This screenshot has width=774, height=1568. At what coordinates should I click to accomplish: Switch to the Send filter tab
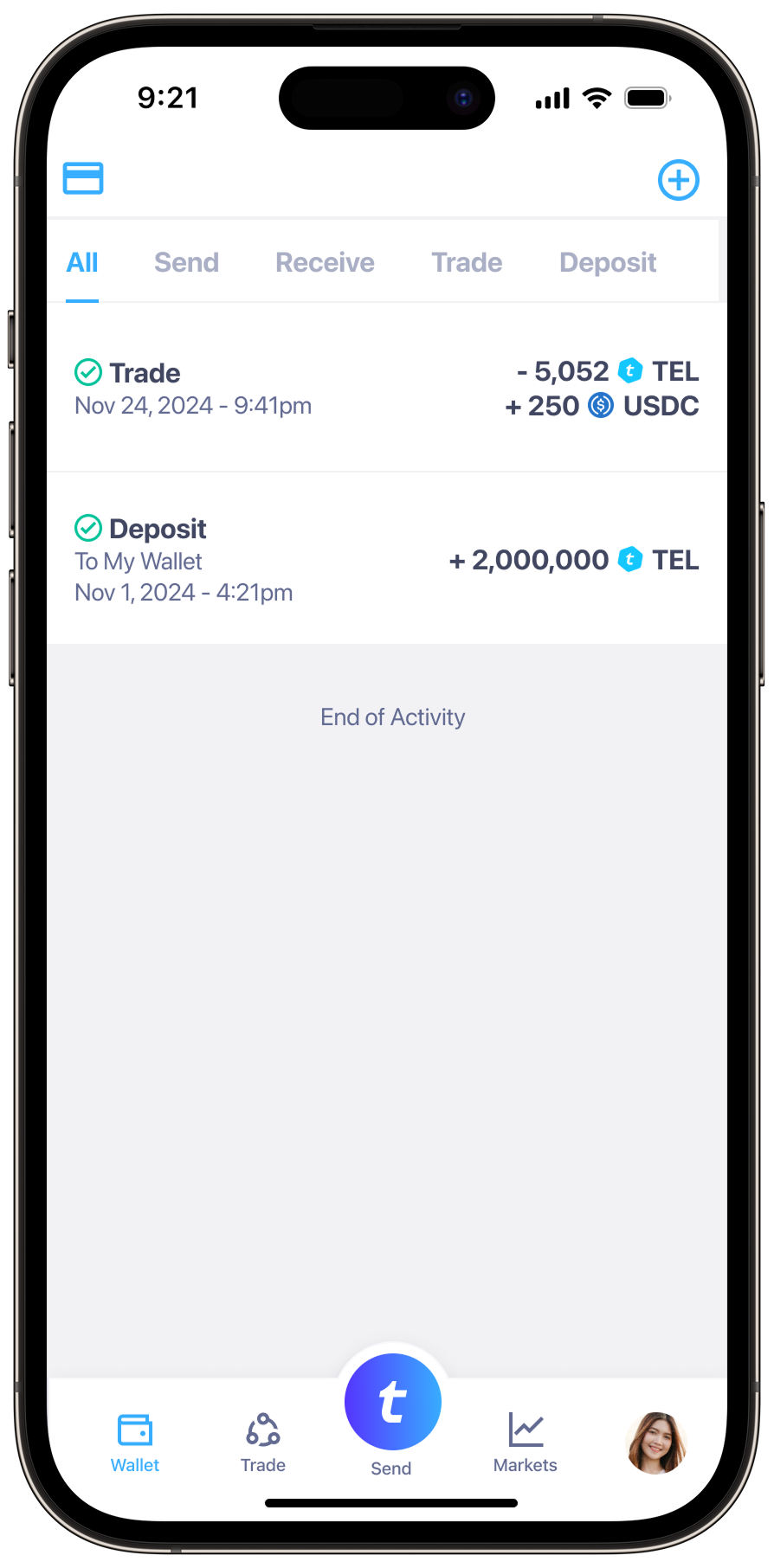tap(186, 262)
